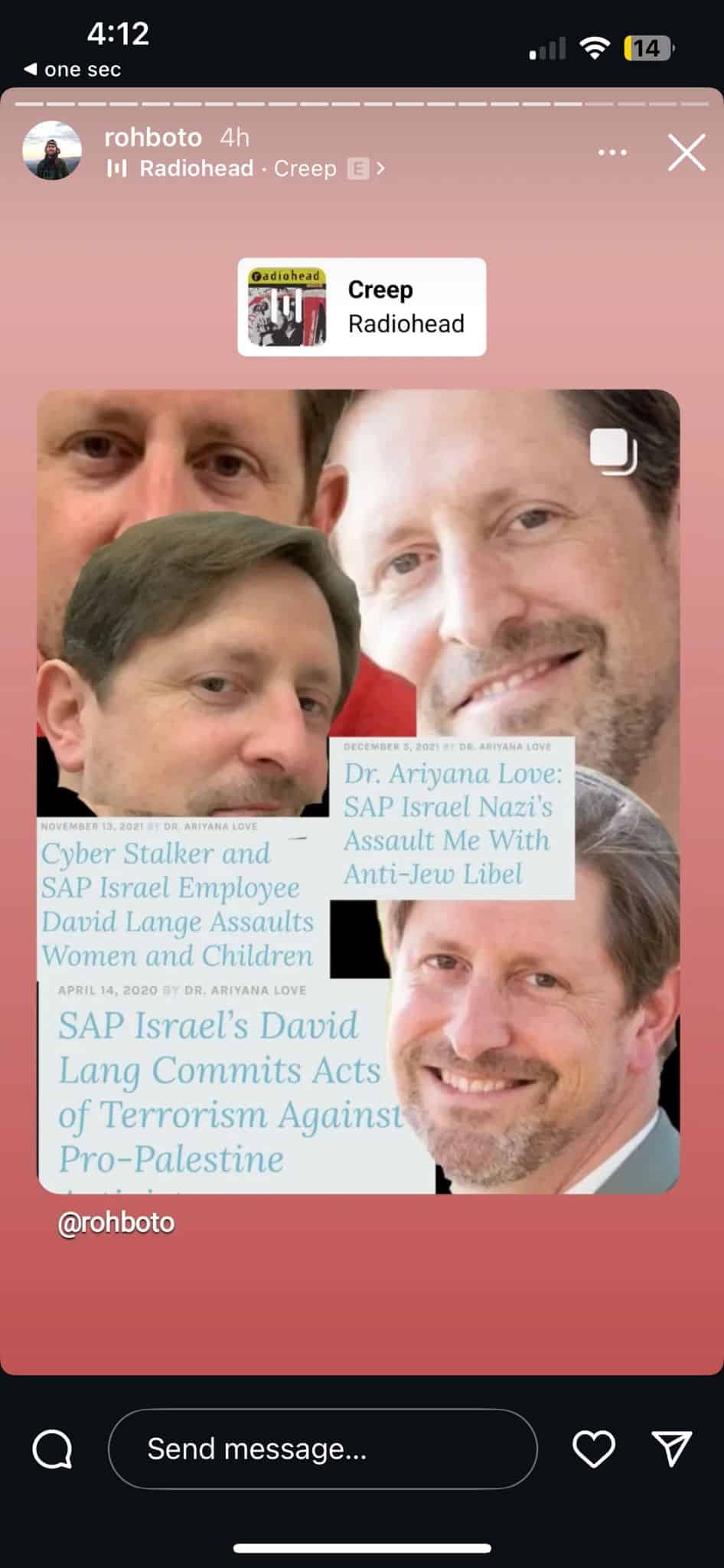Viewport: 724px width, 1568px height.
Task: Open rohboto's profile picture
Action: 52,150
